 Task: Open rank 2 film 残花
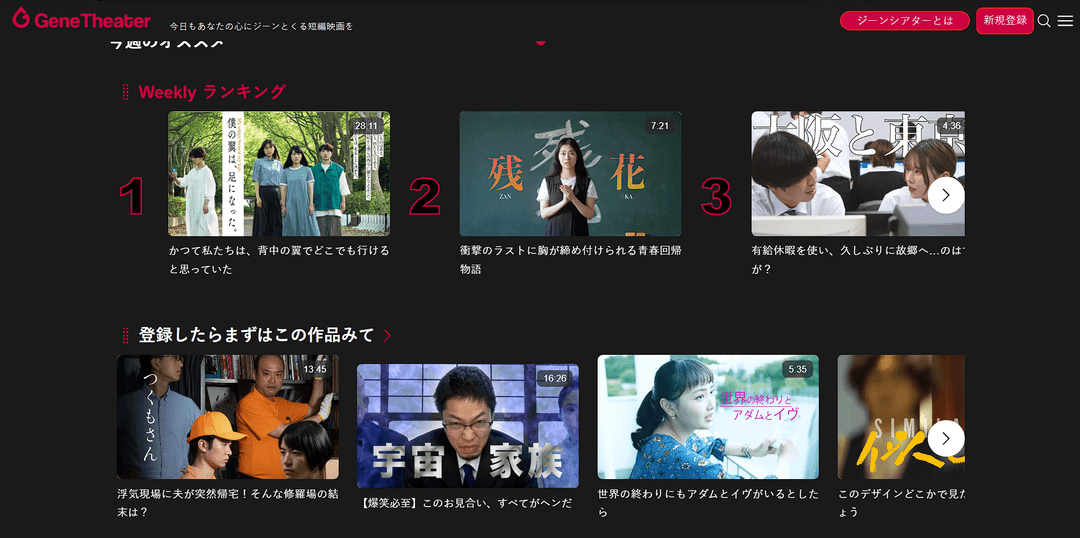pos(570,174)
